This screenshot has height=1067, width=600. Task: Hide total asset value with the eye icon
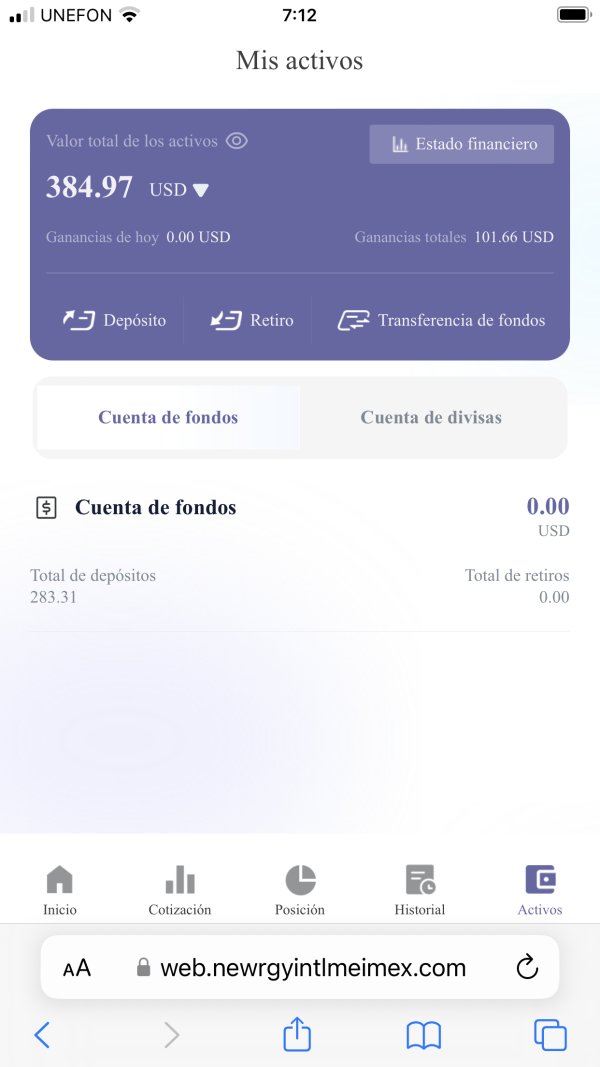pos(237,141)
